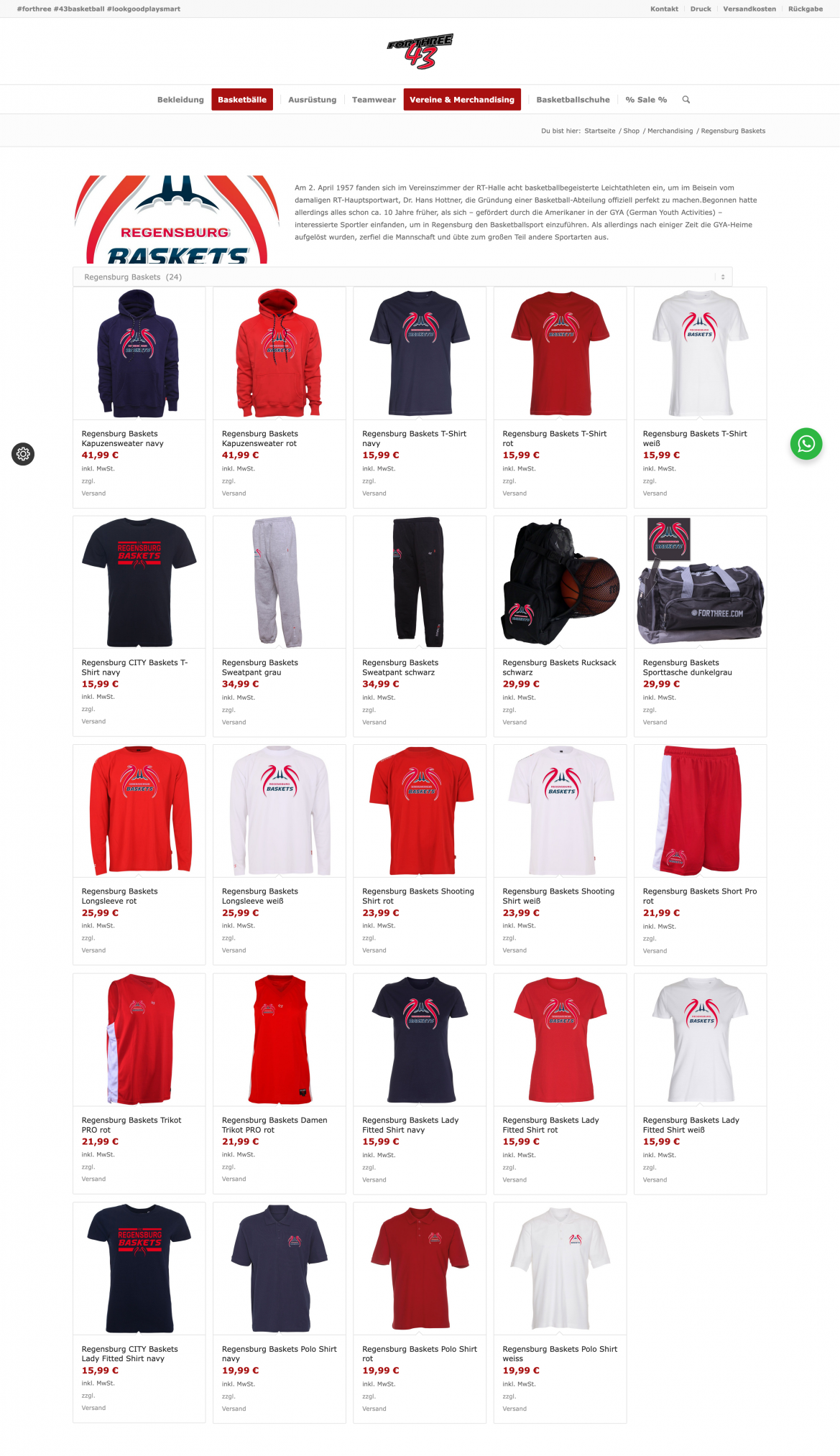840x1456 pixels.
Task: Open the Bekleidung menu
Action: [180, 100]
